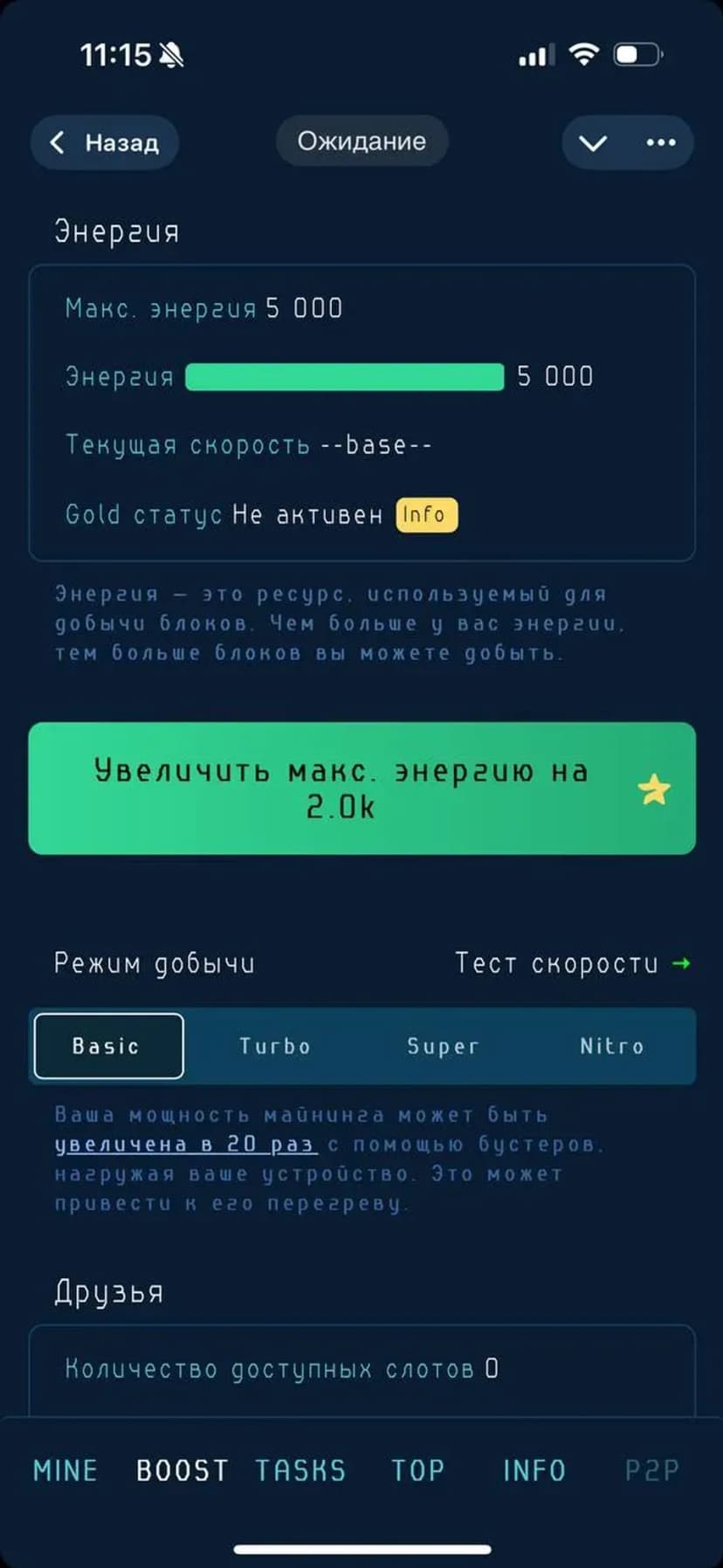Tap Увеличить макс. энергию на 2.0k
The image size is (723, 1568).
coord(361,788)
